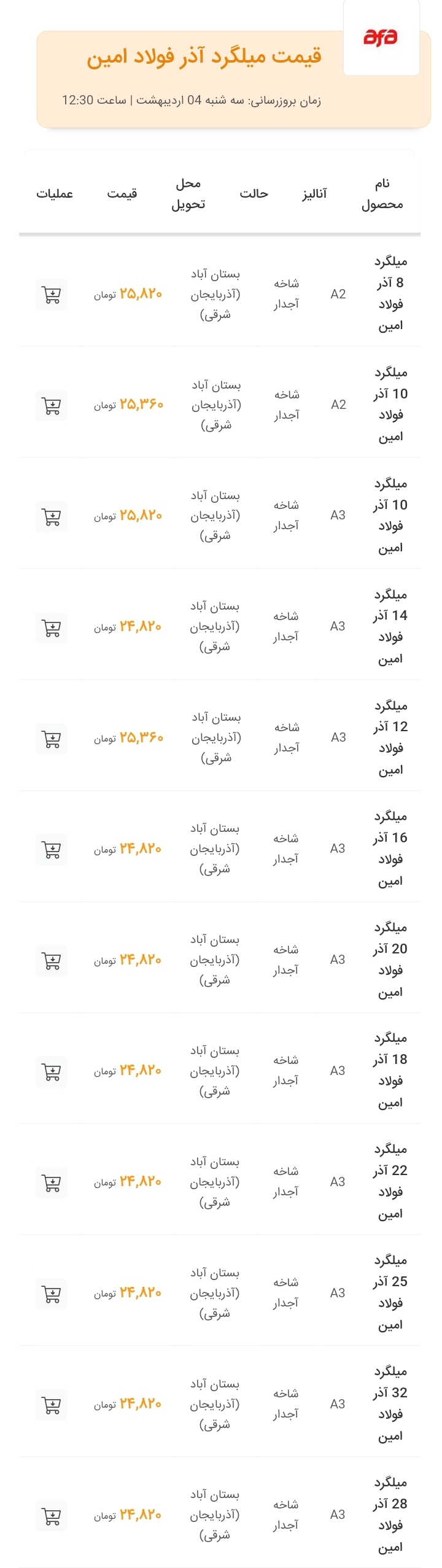Order میلگرد 10 آذر A3 via cart icon

pos(52,517)
